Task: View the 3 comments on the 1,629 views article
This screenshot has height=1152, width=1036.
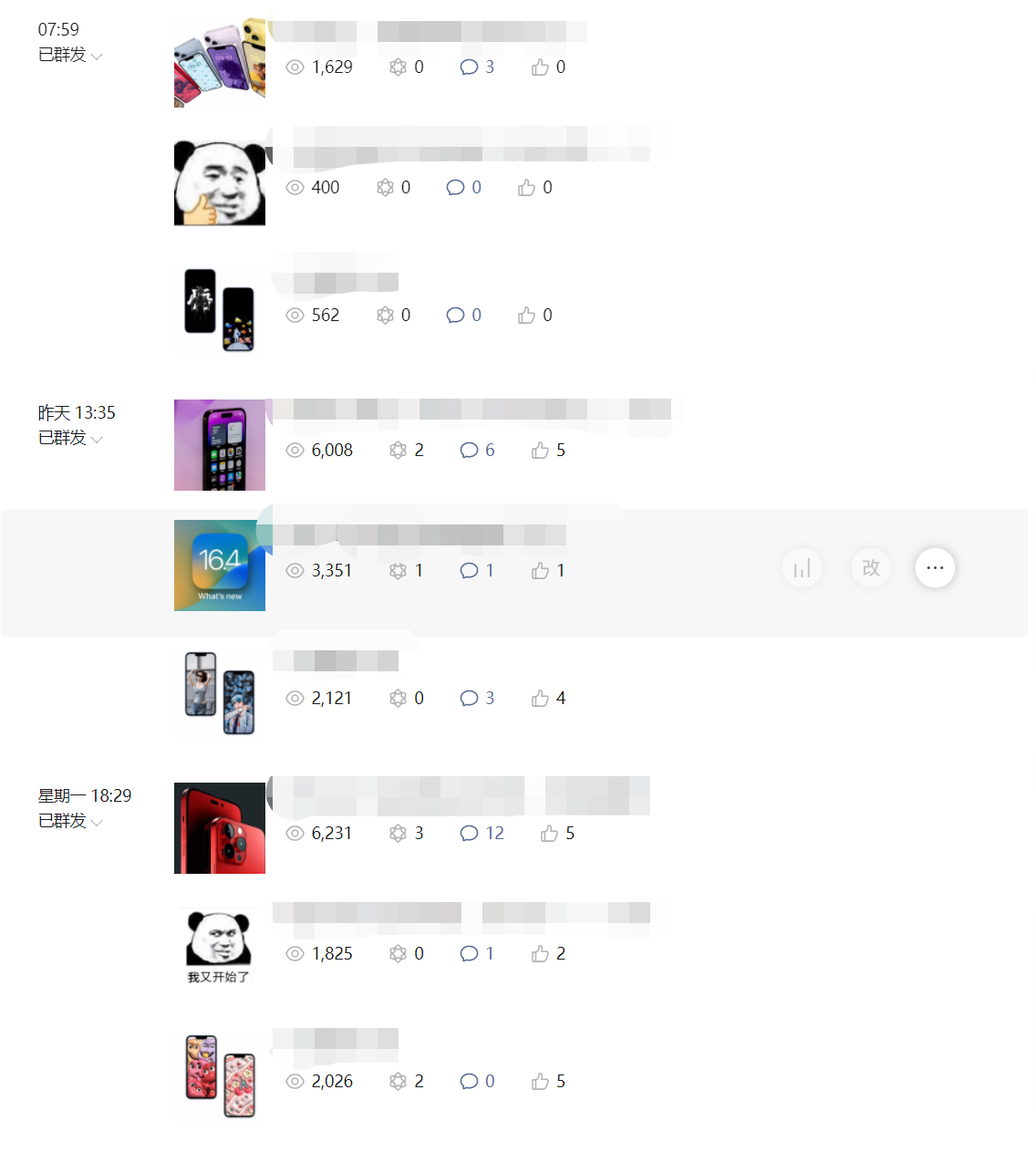Action: pyautogui.click(x=478, y=67)
